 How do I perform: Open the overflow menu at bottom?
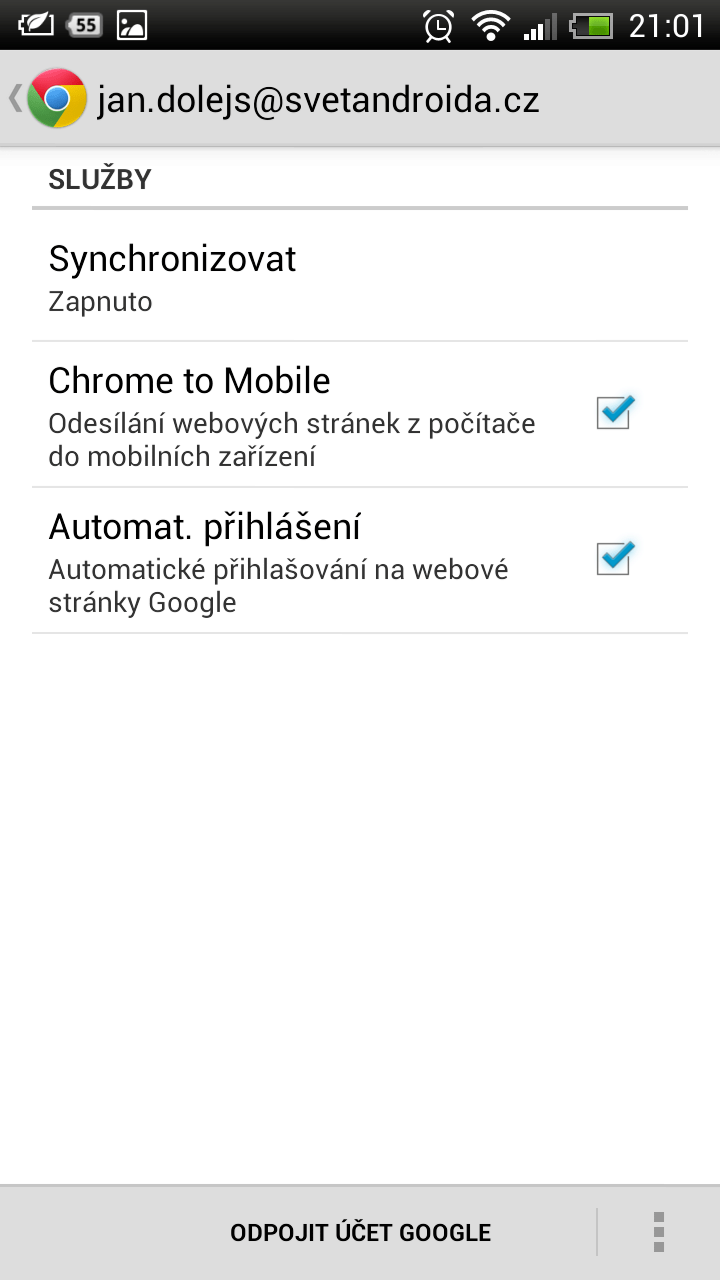[658, 1233]
